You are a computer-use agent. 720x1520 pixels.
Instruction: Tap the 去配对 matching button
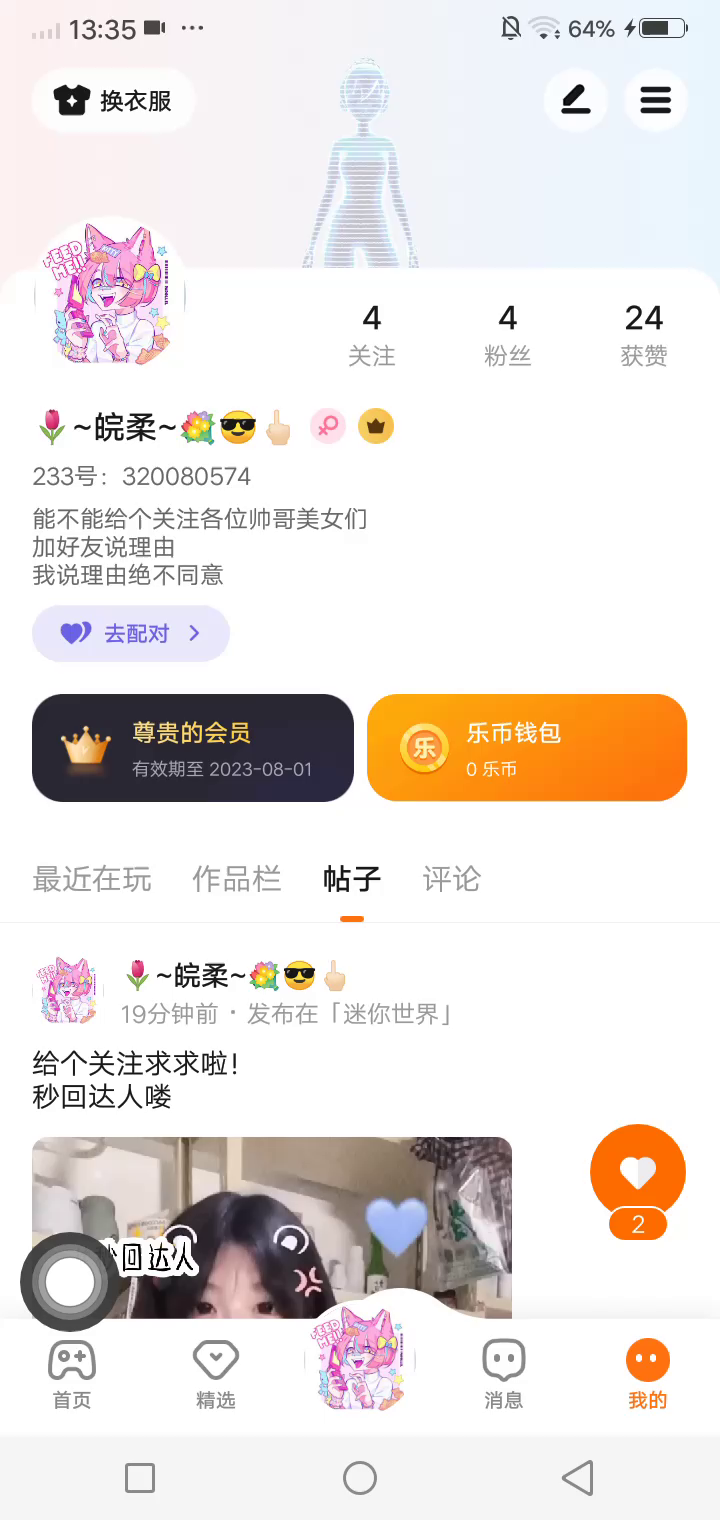(x=131, y=633)
